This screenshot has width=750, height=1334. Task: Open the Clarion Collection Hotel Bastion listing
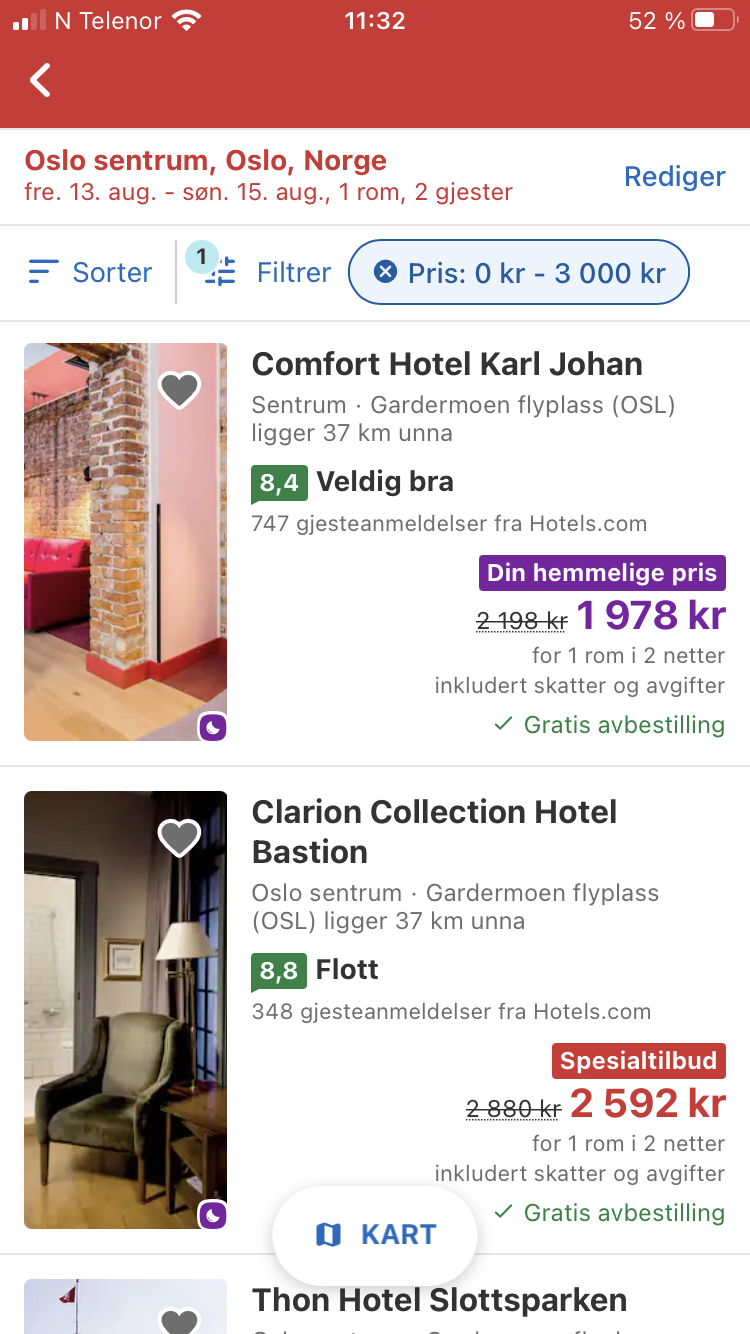[x=434, y=832]
